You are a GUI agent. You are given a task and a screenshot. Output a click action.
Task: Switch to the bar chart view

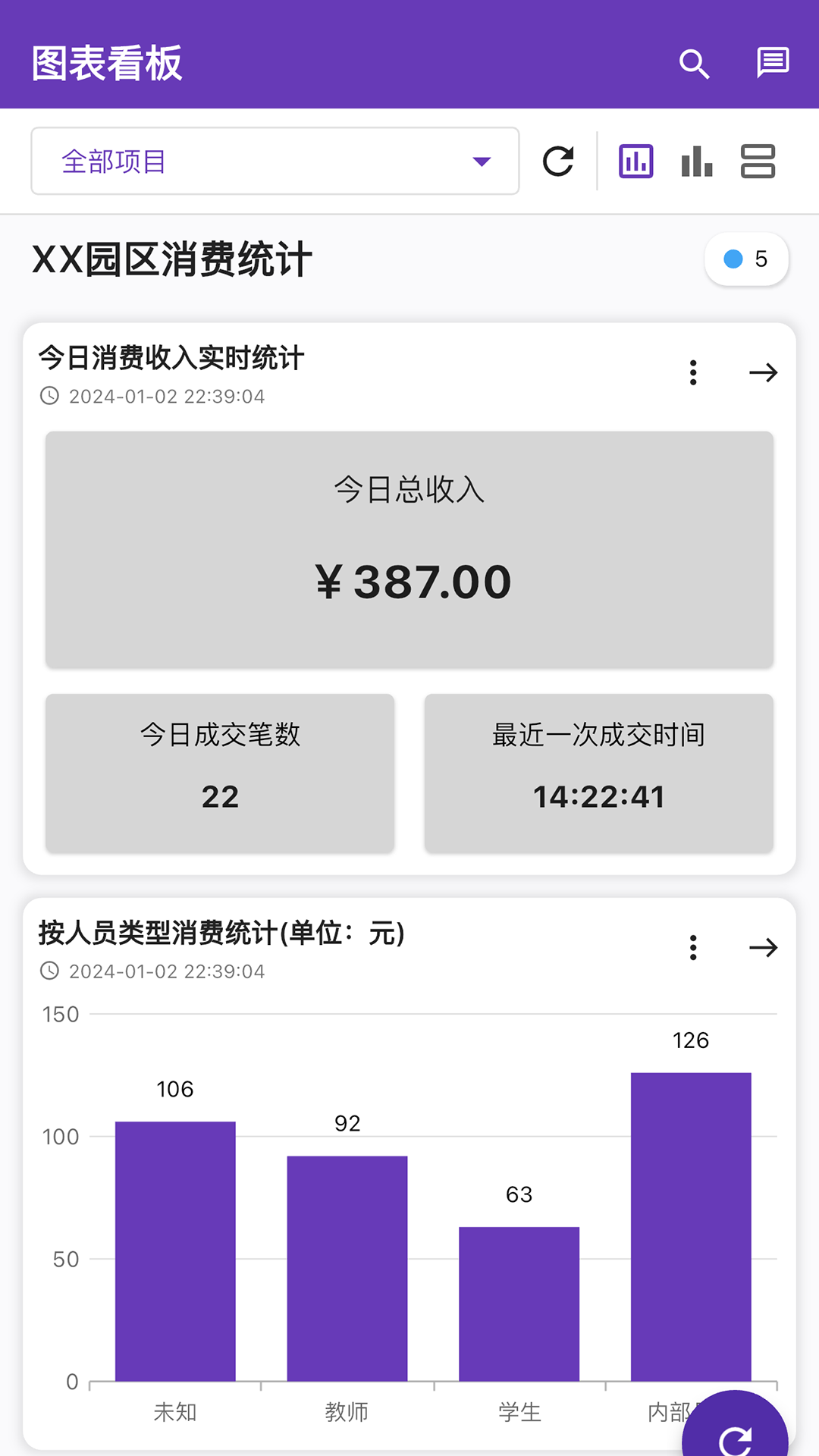[x=696, y=161]
